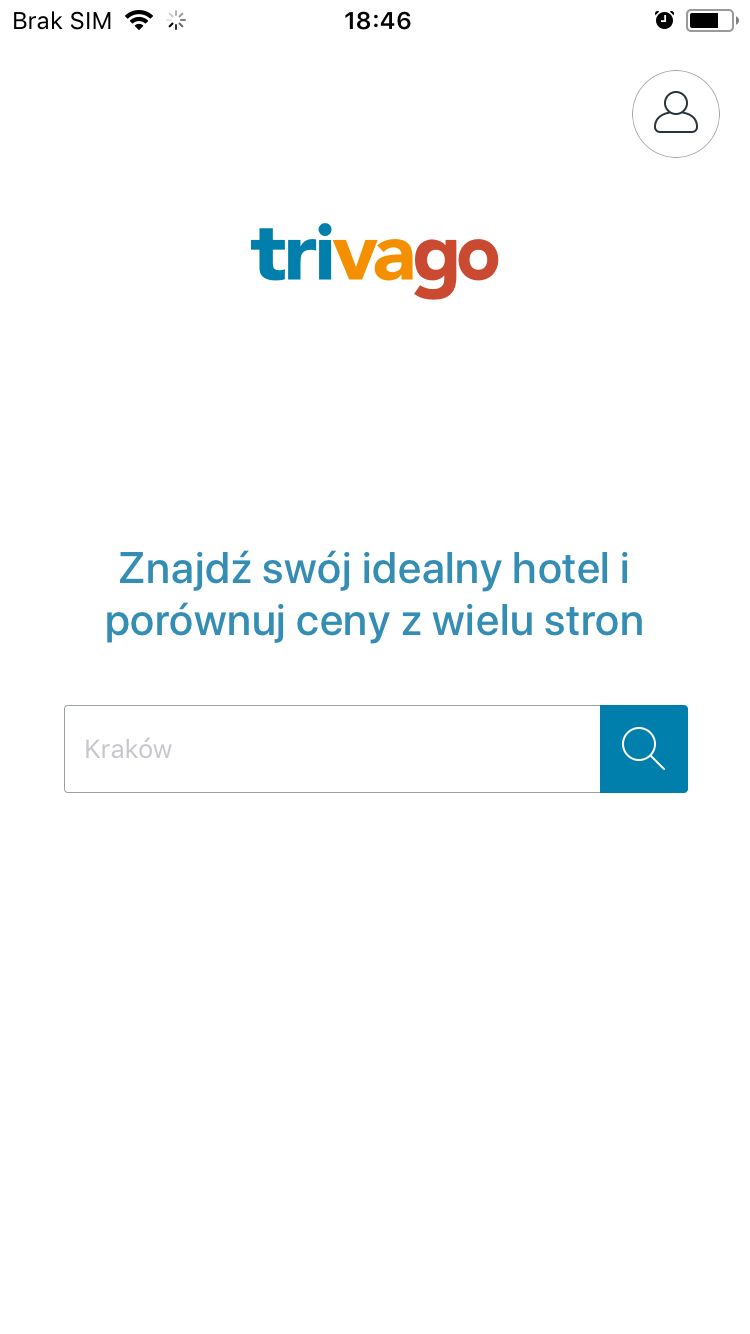
Task: Open the user profile icon
Action: 676,114
